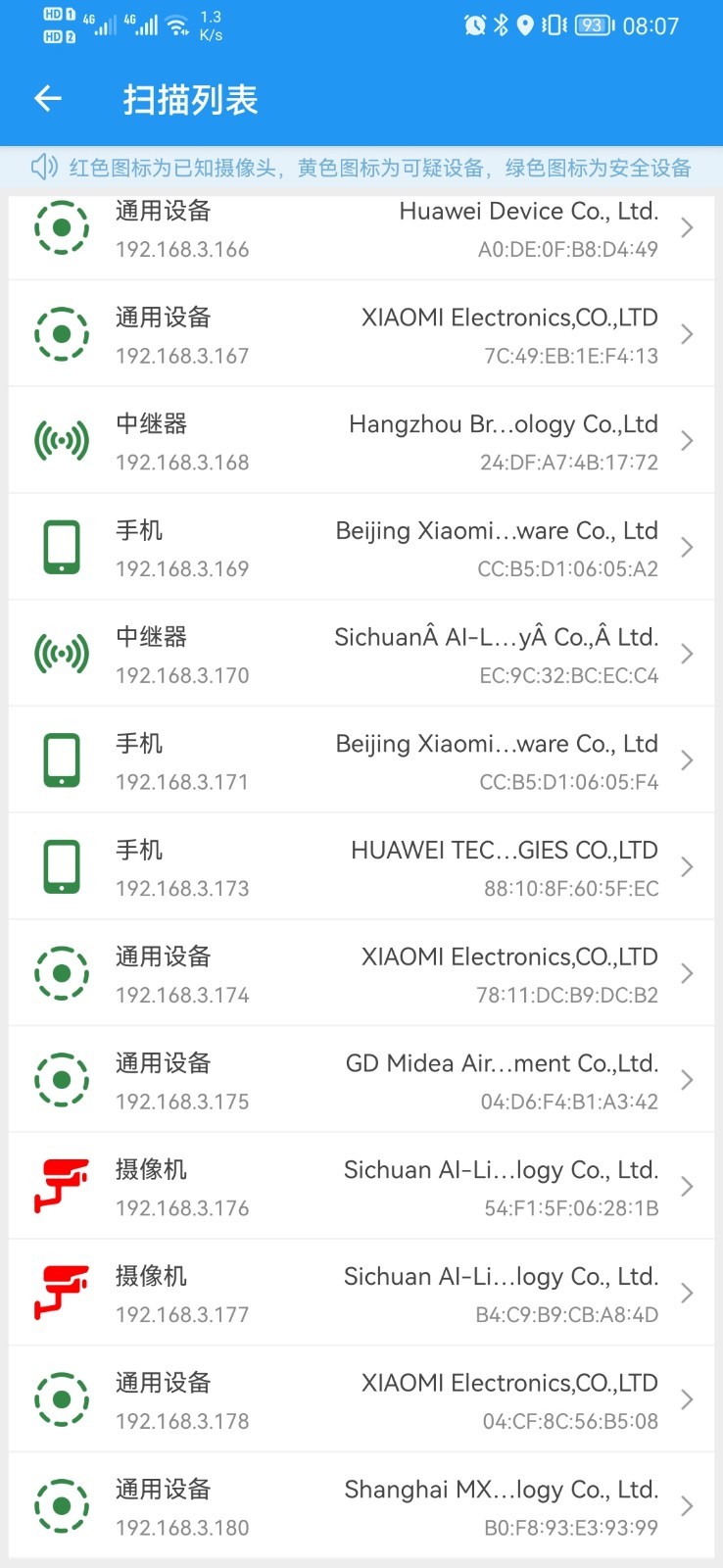Tap the generic device icon at 192.168.3.180
This screenshot has width=723, height=1568.
click(61, 1506)
